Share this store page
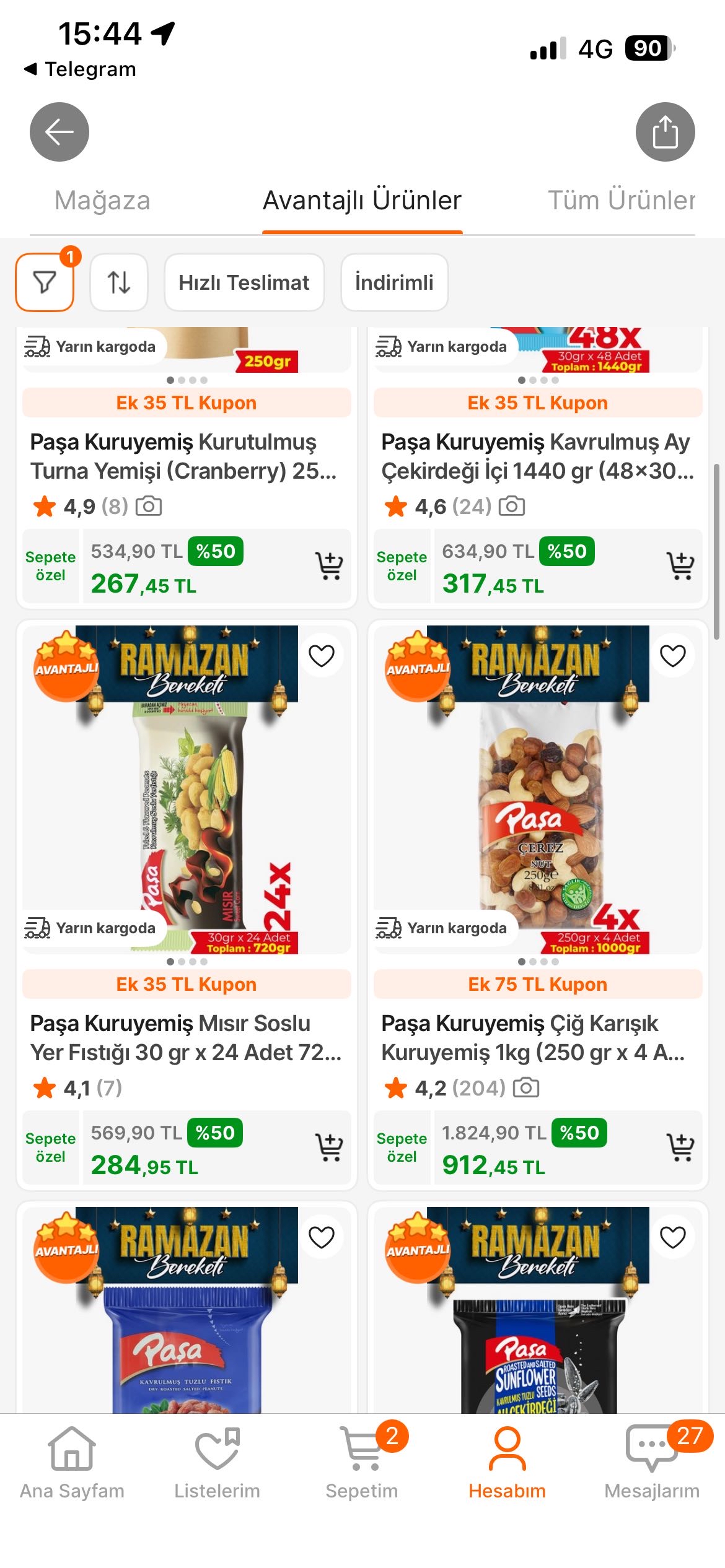This screenshot has height=1568, width=725. tap(665, 132)
